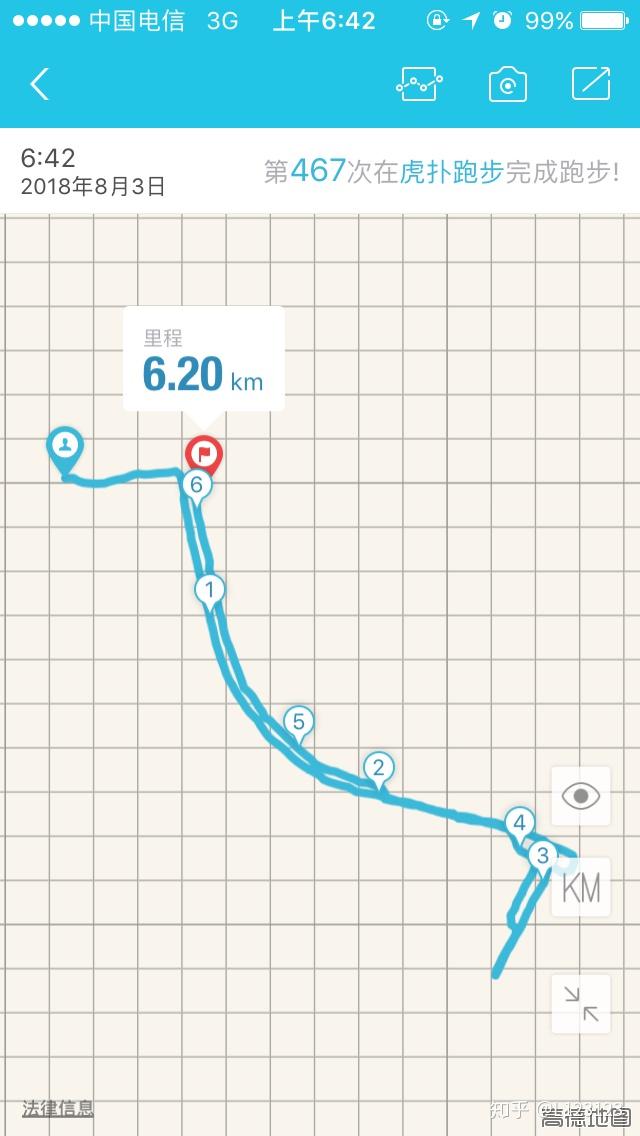Tap the camera icon in the top bar
Image resolution: width=640 pixels, height=1136 pixels.
507,85
